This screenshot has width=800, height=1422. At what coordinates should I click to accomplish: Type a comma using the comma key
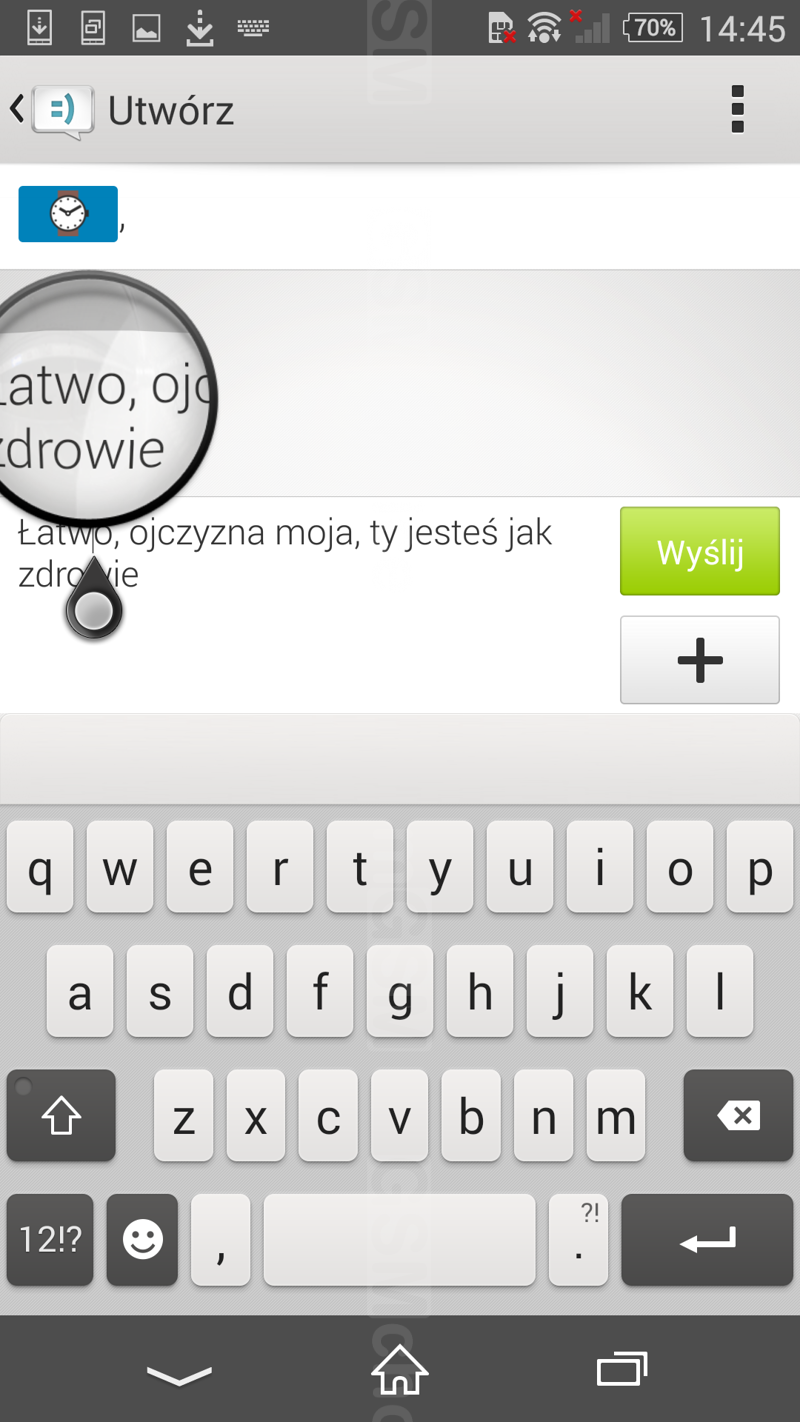click(221, 1240)
